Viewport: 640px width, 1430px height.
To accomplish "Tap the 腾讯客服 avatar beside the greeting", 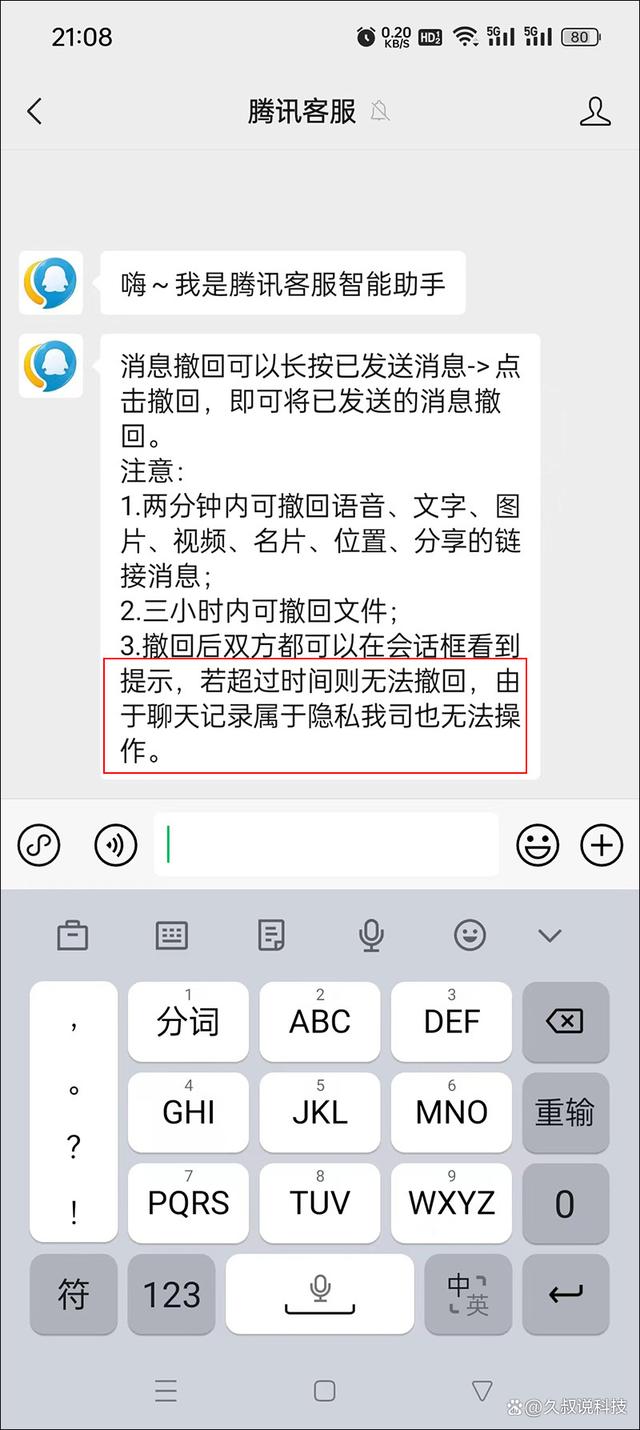I will (51, 284).
